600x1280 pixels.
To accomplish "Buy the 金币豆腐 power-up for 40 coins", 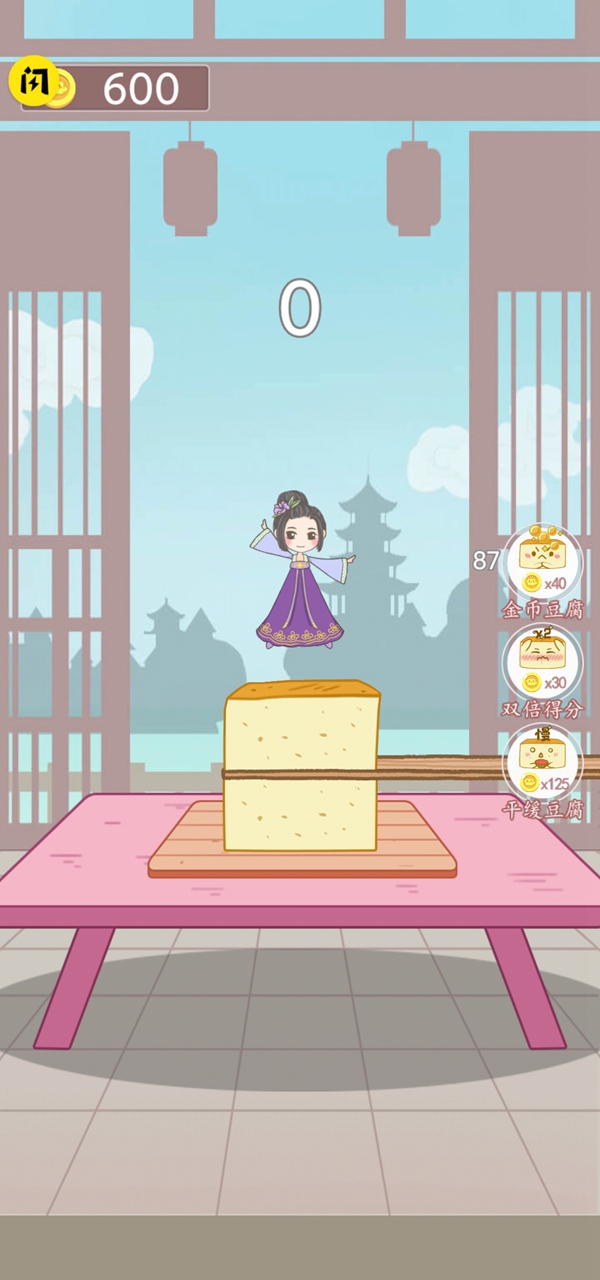I will pos(542,562).
